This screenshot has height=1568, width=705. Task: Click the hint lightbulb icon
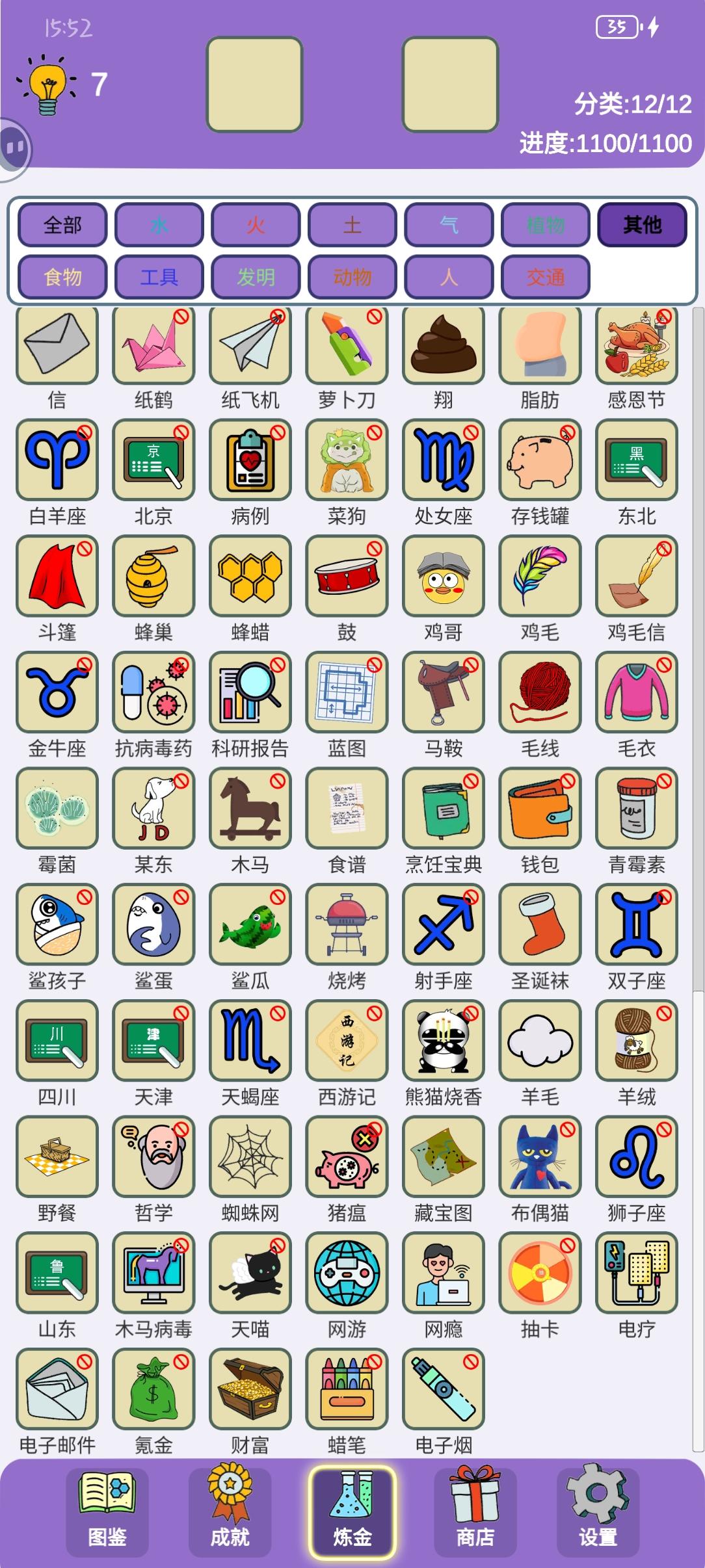[47, 83]
